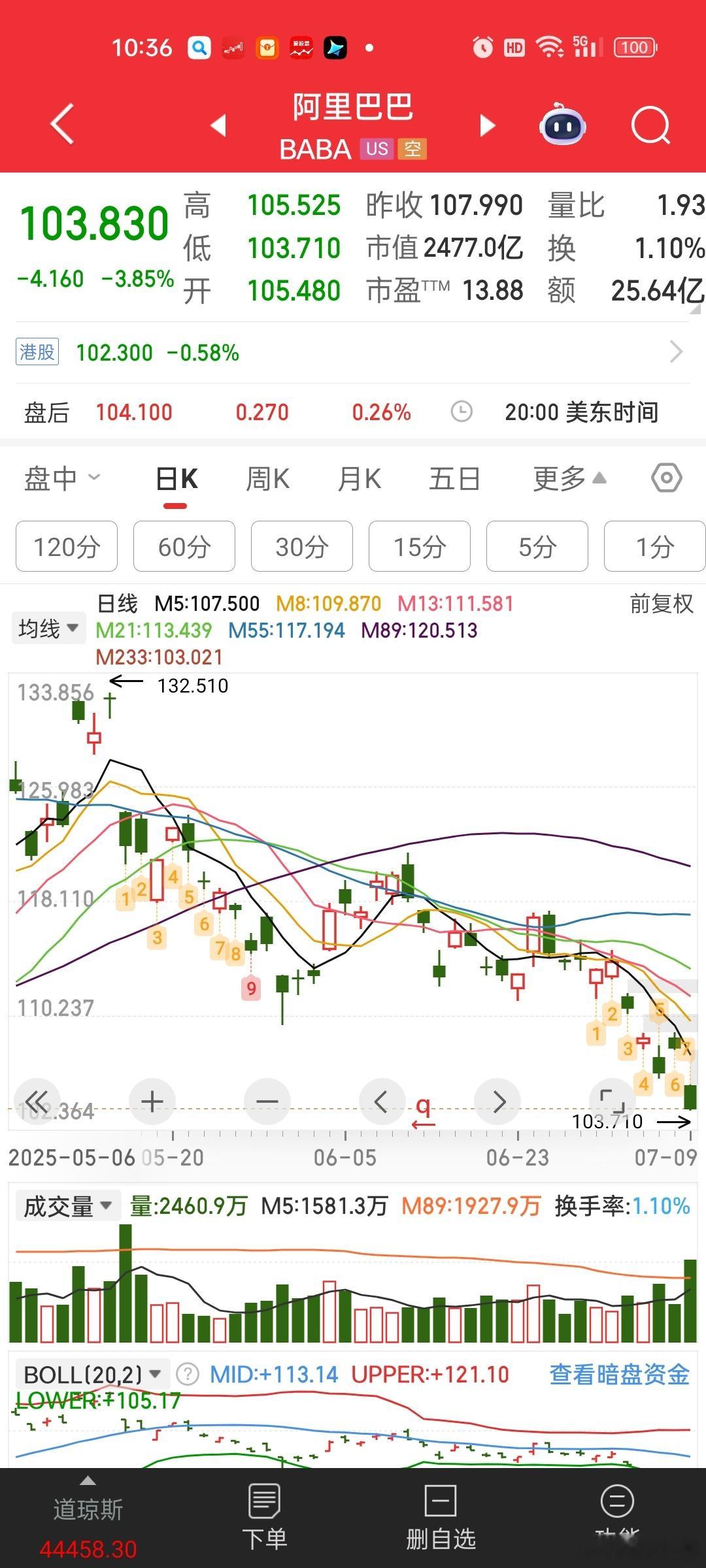This screenshot has width=706, height=1568.
Task: Go back using the top-left arrow
Action: [x=63, y=124]
